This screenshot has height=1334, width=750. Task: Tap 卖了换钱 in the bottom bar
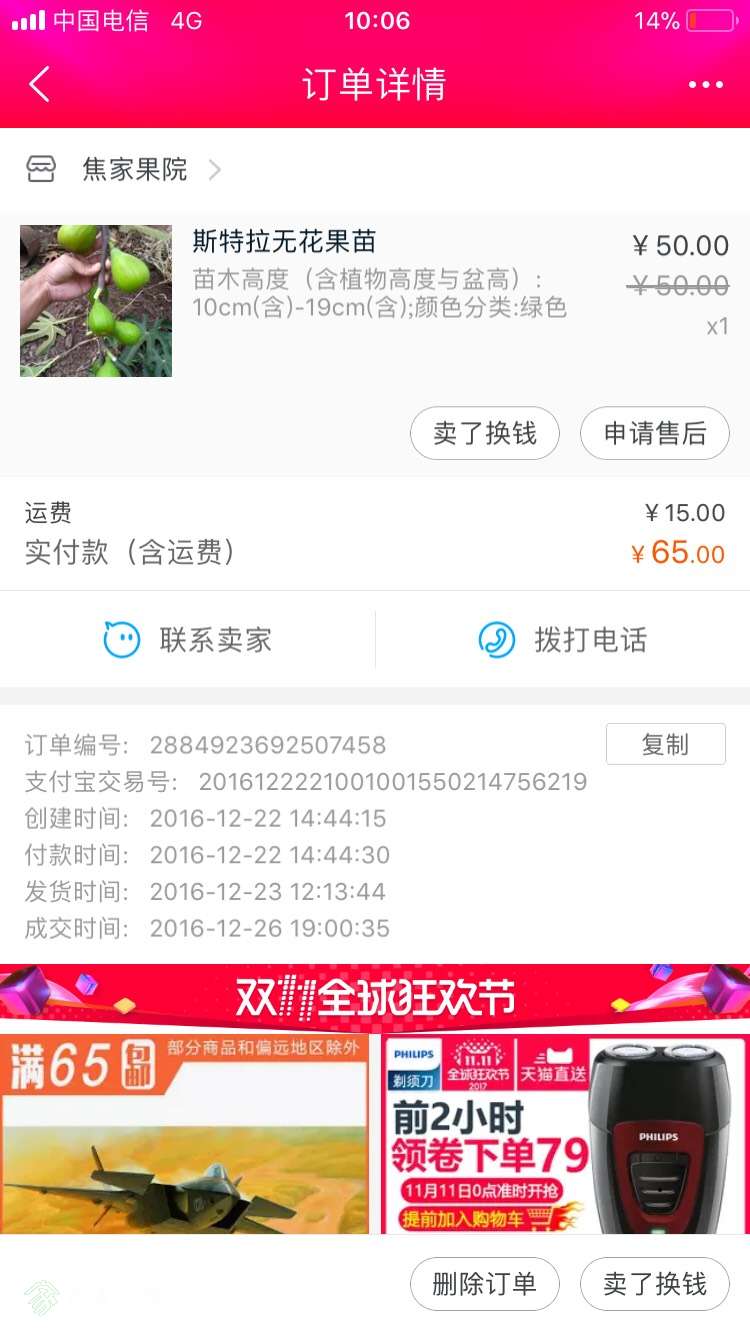(x=655, y=1283)
